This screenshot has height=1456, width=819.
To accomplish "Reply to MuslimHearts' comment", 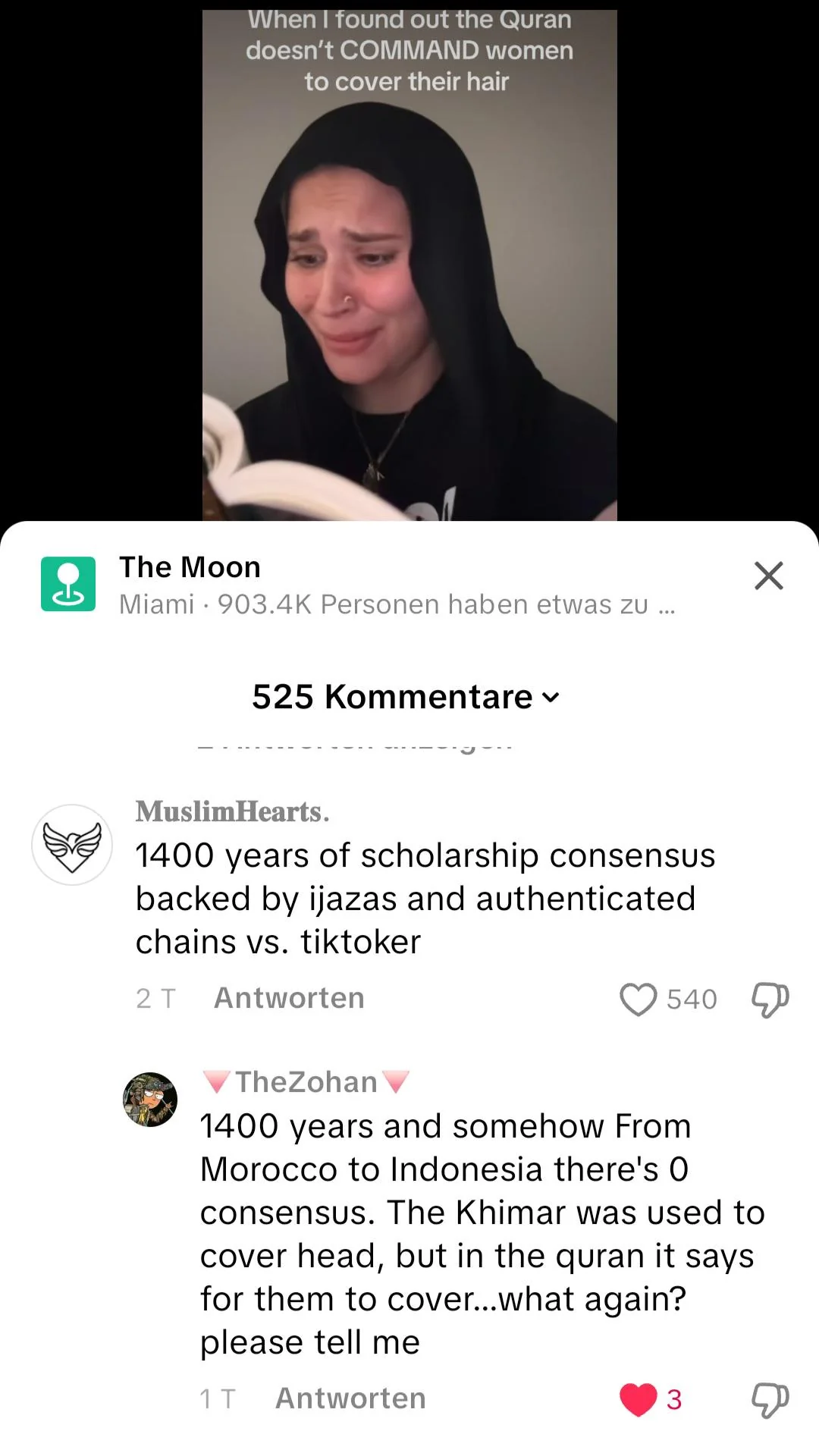I will (x=289, y=998).
